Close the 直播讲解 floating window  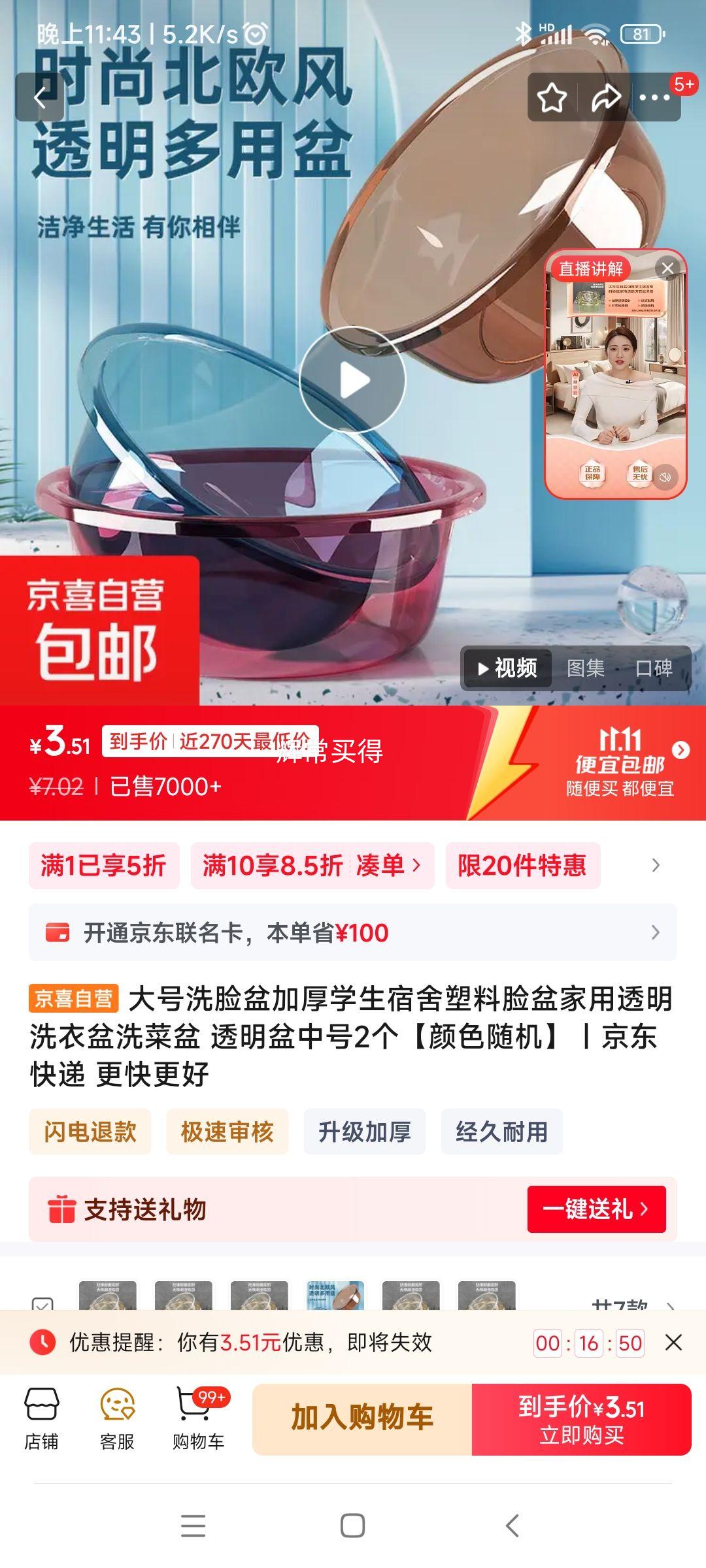(667, 268)
